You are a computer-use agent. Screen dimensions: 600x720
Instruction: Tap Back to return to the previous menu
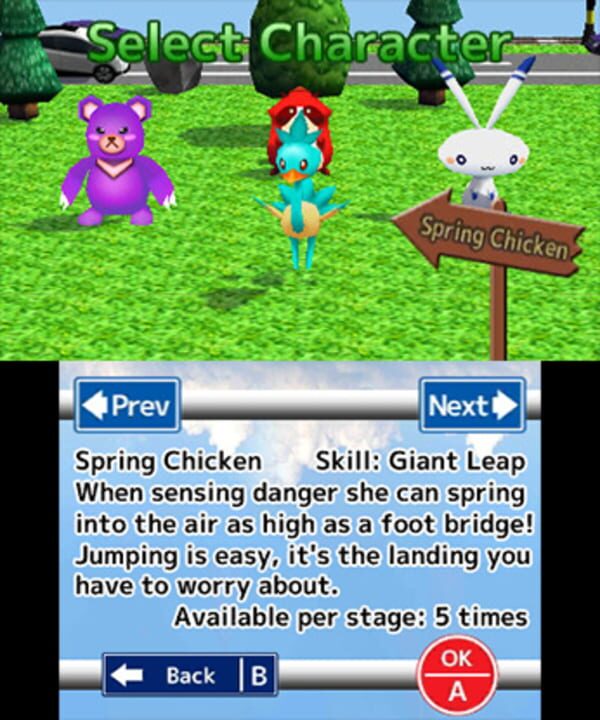click(189, 675)
